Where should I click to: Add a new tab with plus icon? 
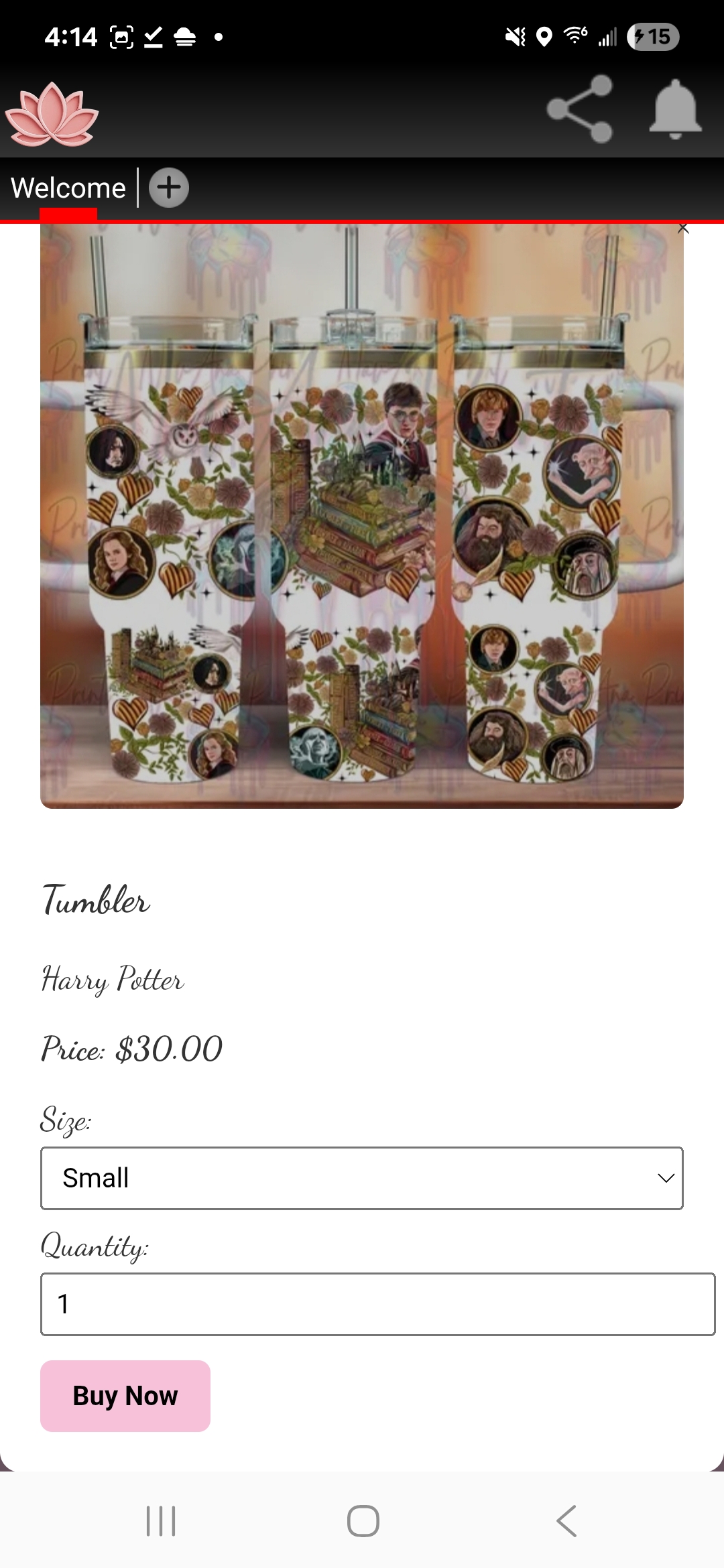[169, 188]
